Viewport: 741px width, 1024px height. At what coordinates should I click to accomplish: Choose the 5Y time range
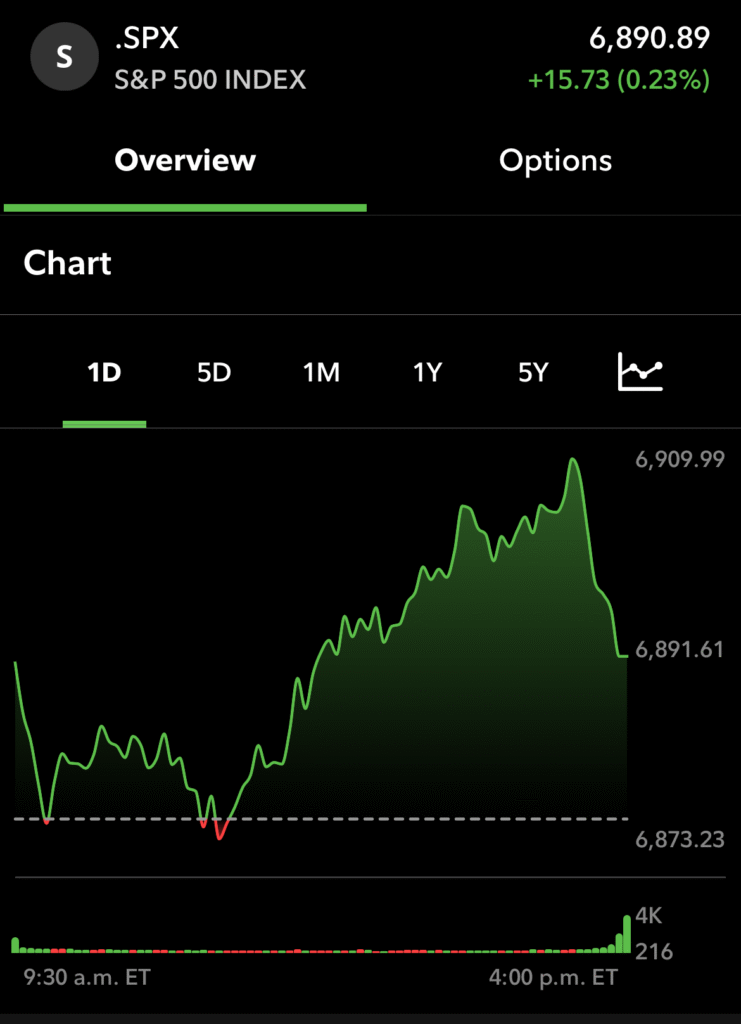(531, 371)
